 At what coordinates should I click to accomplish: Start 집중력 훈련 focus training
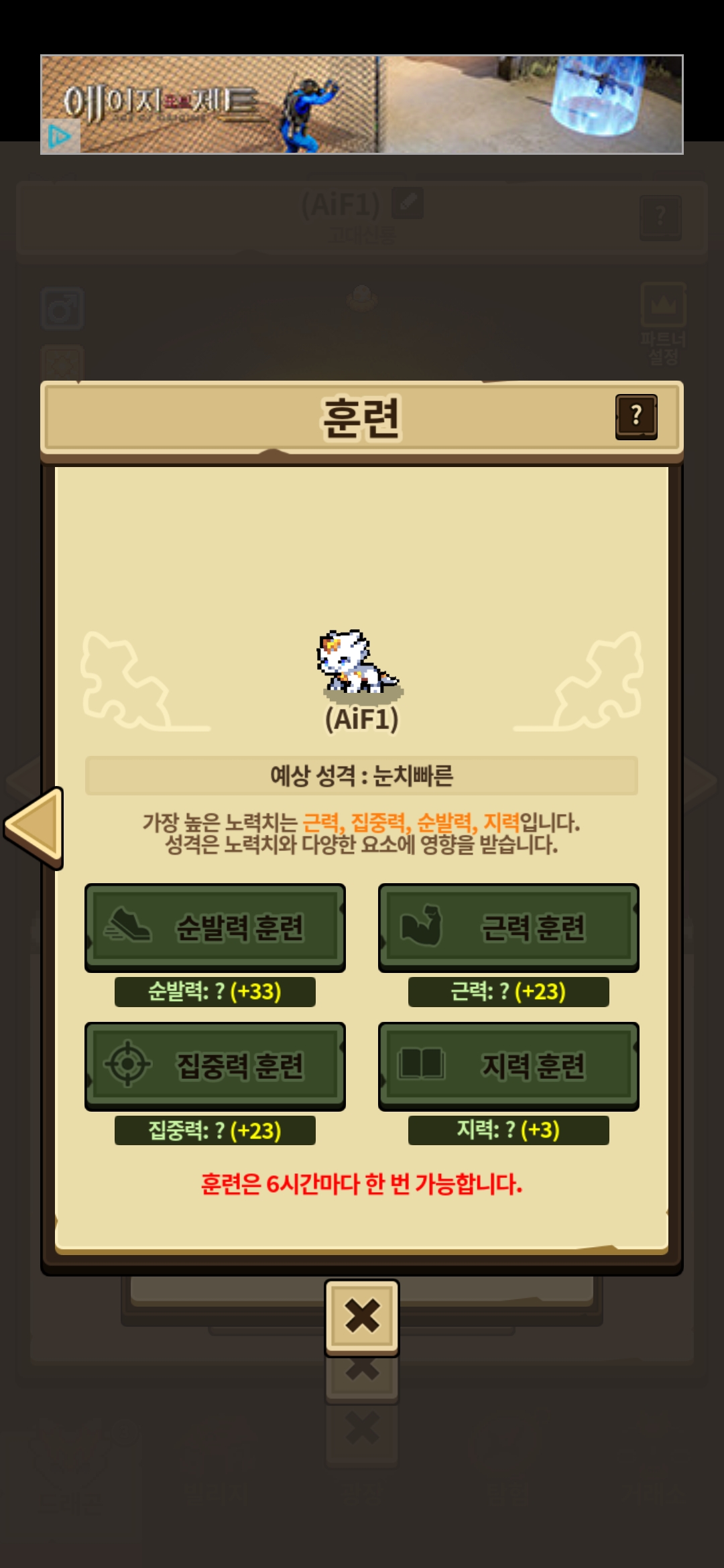pos(215,1065)
